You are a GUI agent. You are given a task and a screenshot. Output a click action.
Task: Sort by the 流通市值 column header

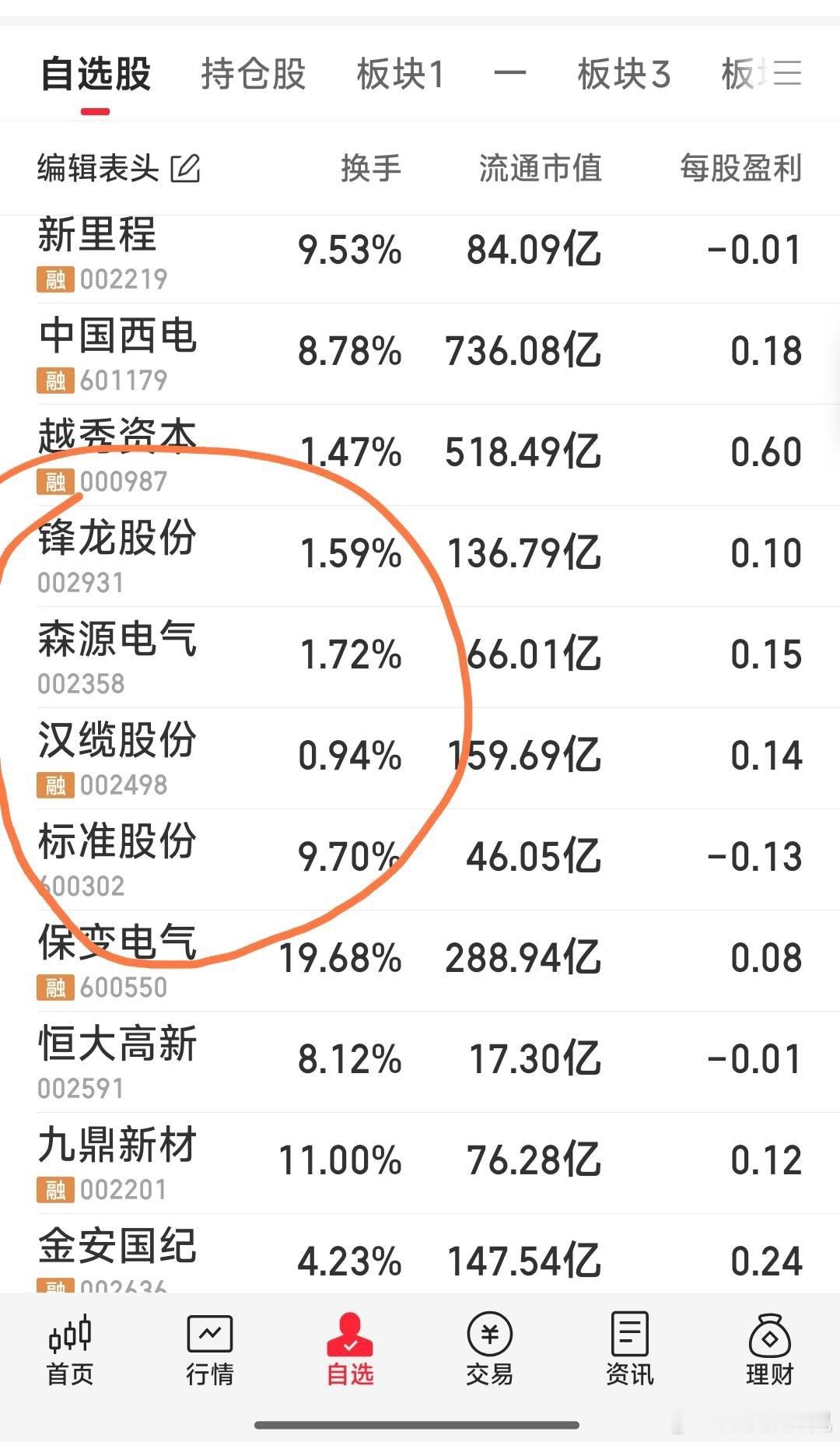[x=540, y=168]
